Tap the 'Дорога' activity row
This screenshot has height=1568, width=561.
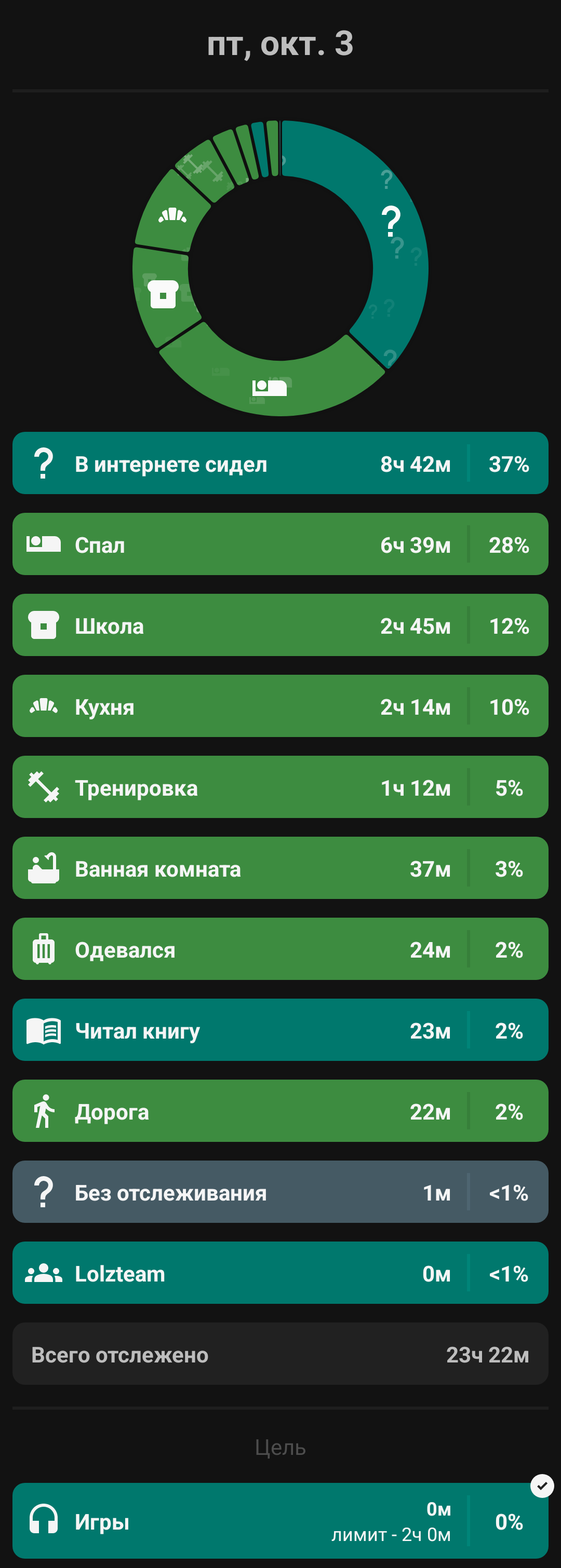pos(280,1111)
